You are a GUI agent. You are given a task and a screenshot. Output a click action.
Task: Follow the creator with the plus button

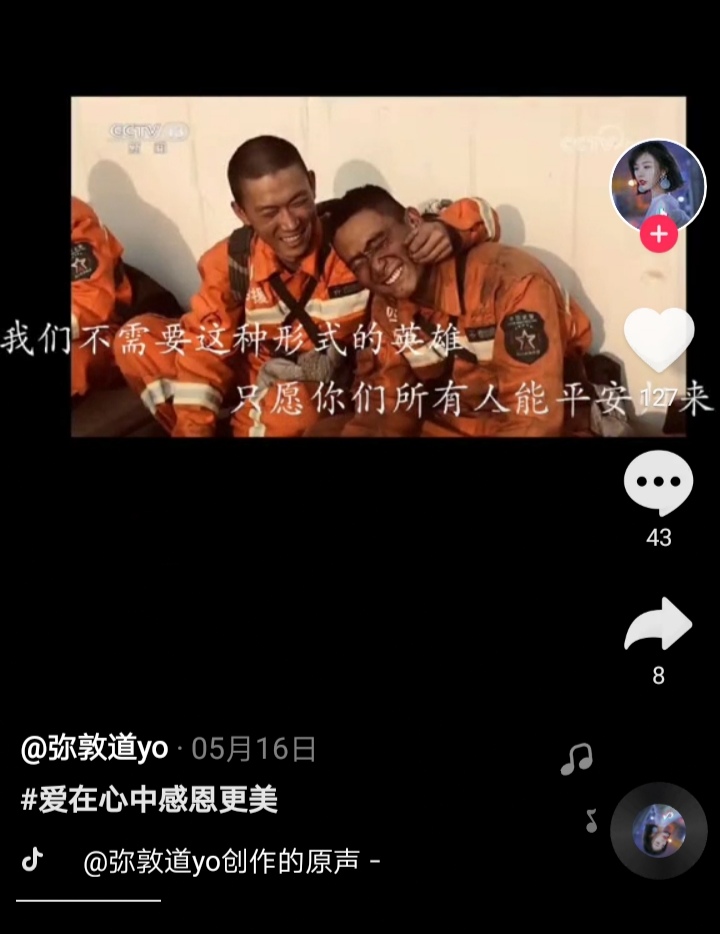(658, 234)
